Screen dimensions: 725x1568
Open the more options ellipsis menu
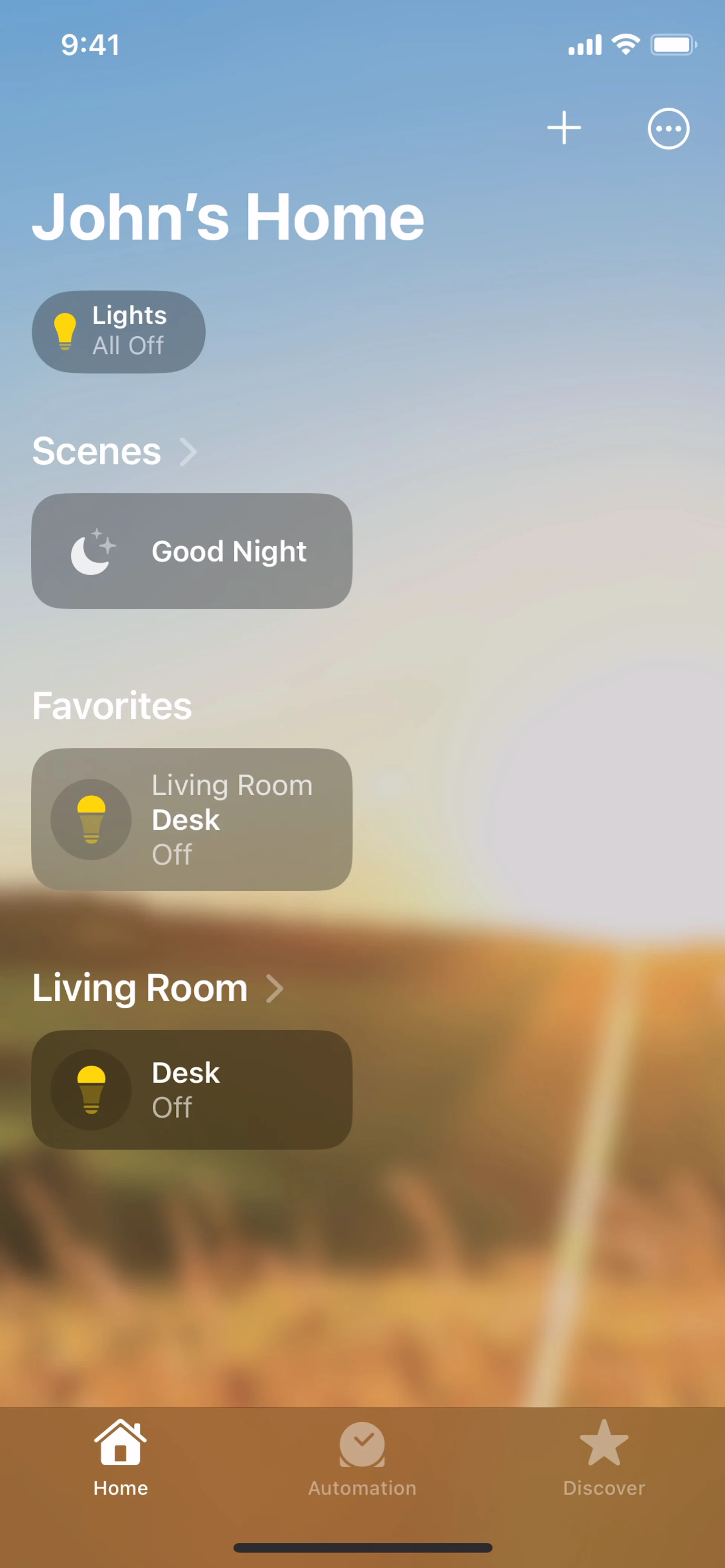point(668,128)
